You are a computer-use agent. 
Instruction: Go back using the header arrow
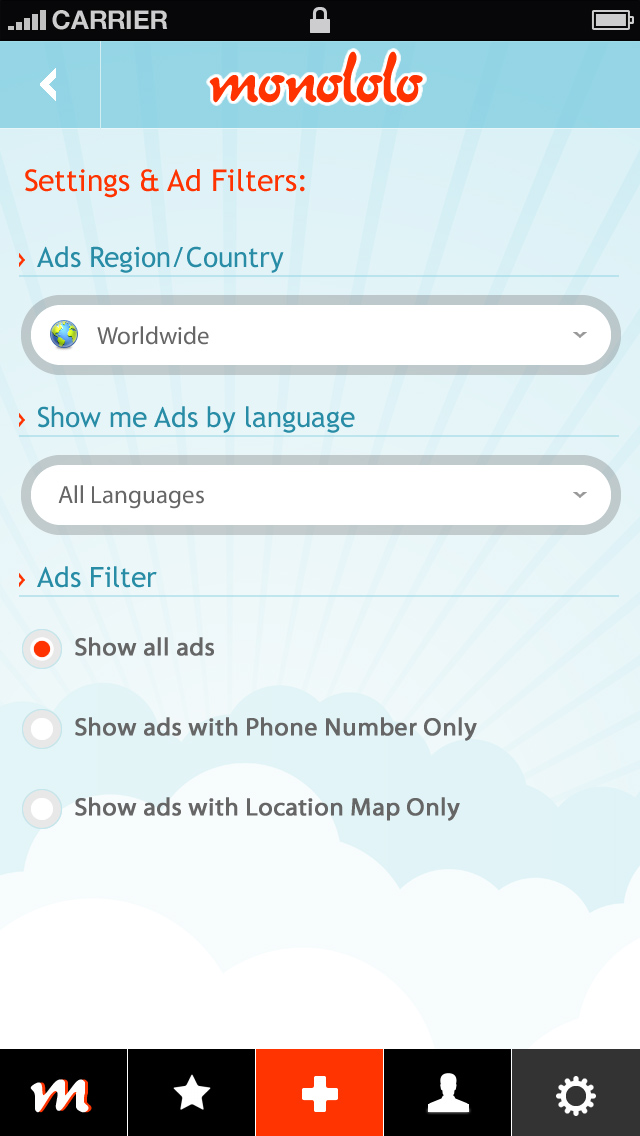coord(49,85)
